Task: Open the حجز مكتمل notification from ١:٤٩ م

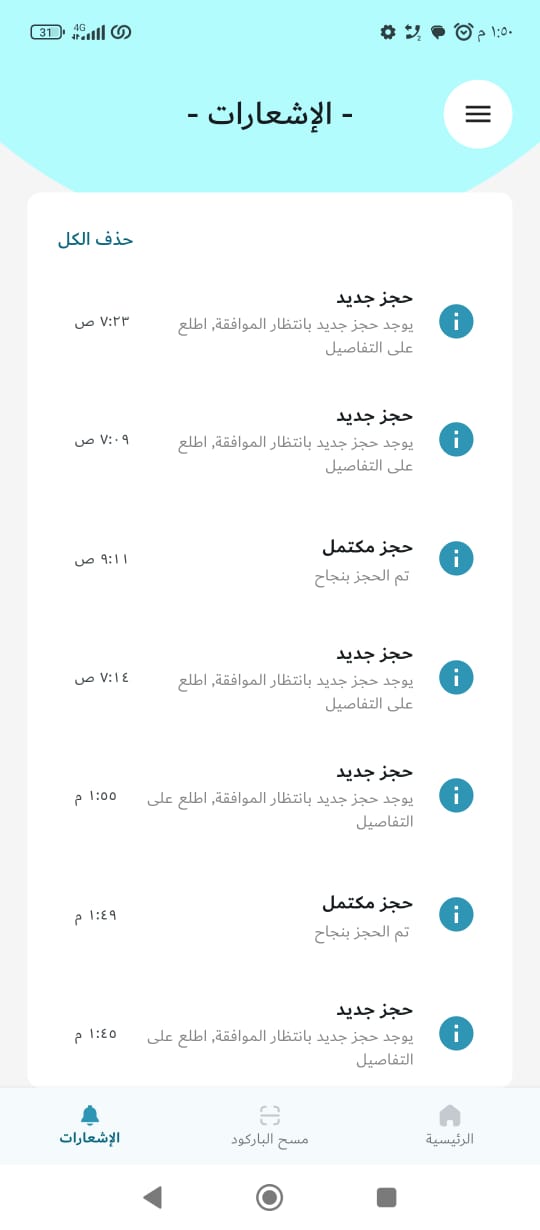Action: (270, 914)
